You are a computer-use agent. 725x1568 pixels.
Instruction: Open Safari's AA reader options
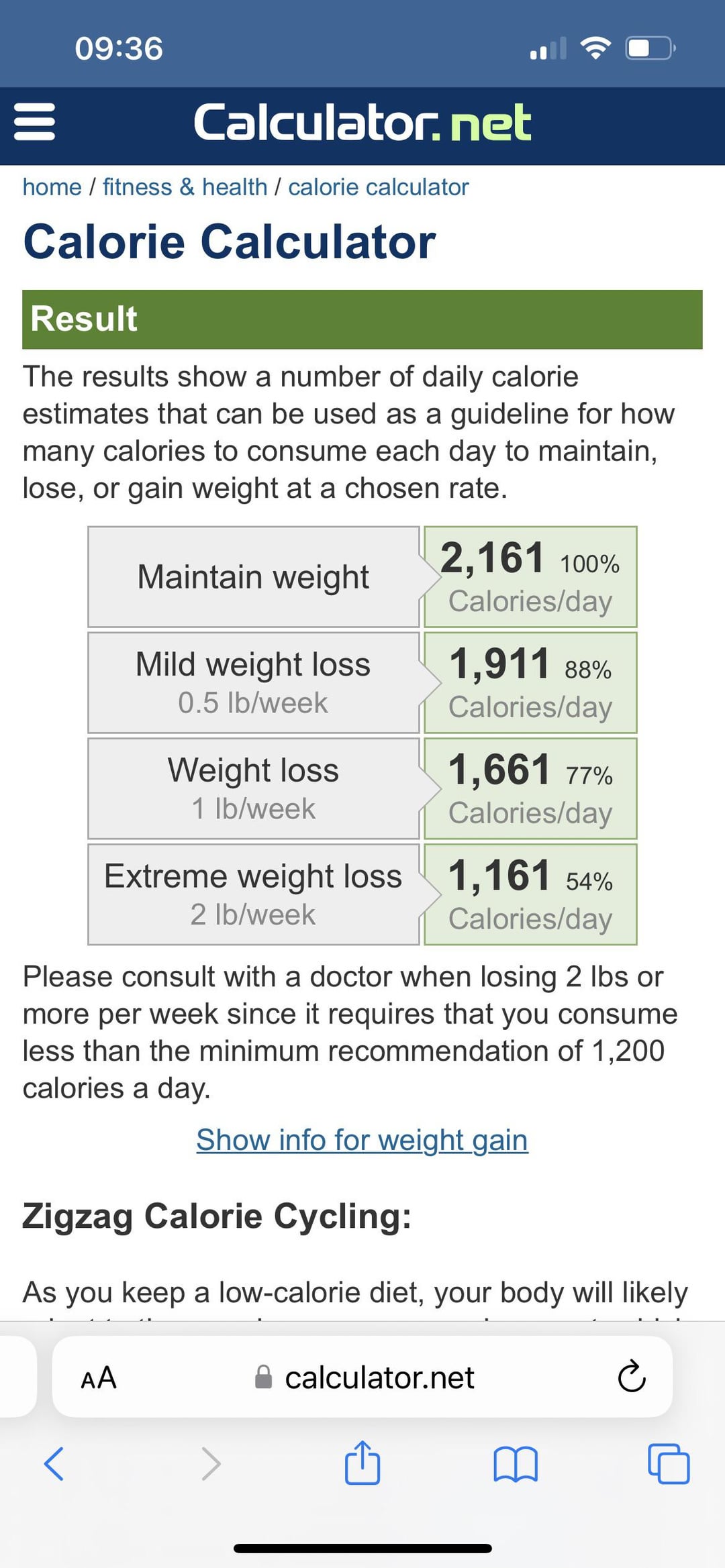(x=99, y=1377)
